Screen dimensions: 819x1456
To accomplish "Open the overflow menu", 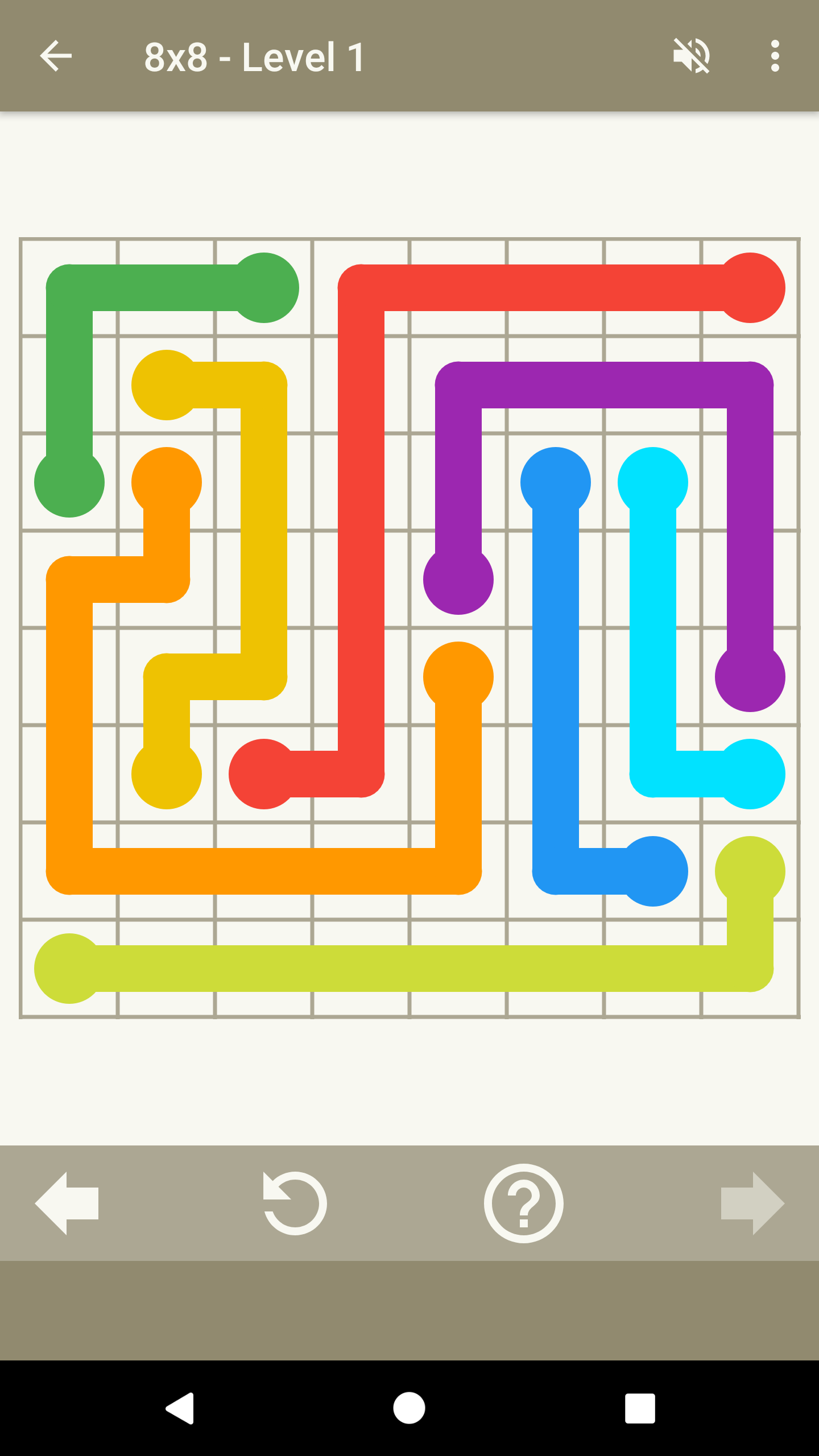I will 775,56.
